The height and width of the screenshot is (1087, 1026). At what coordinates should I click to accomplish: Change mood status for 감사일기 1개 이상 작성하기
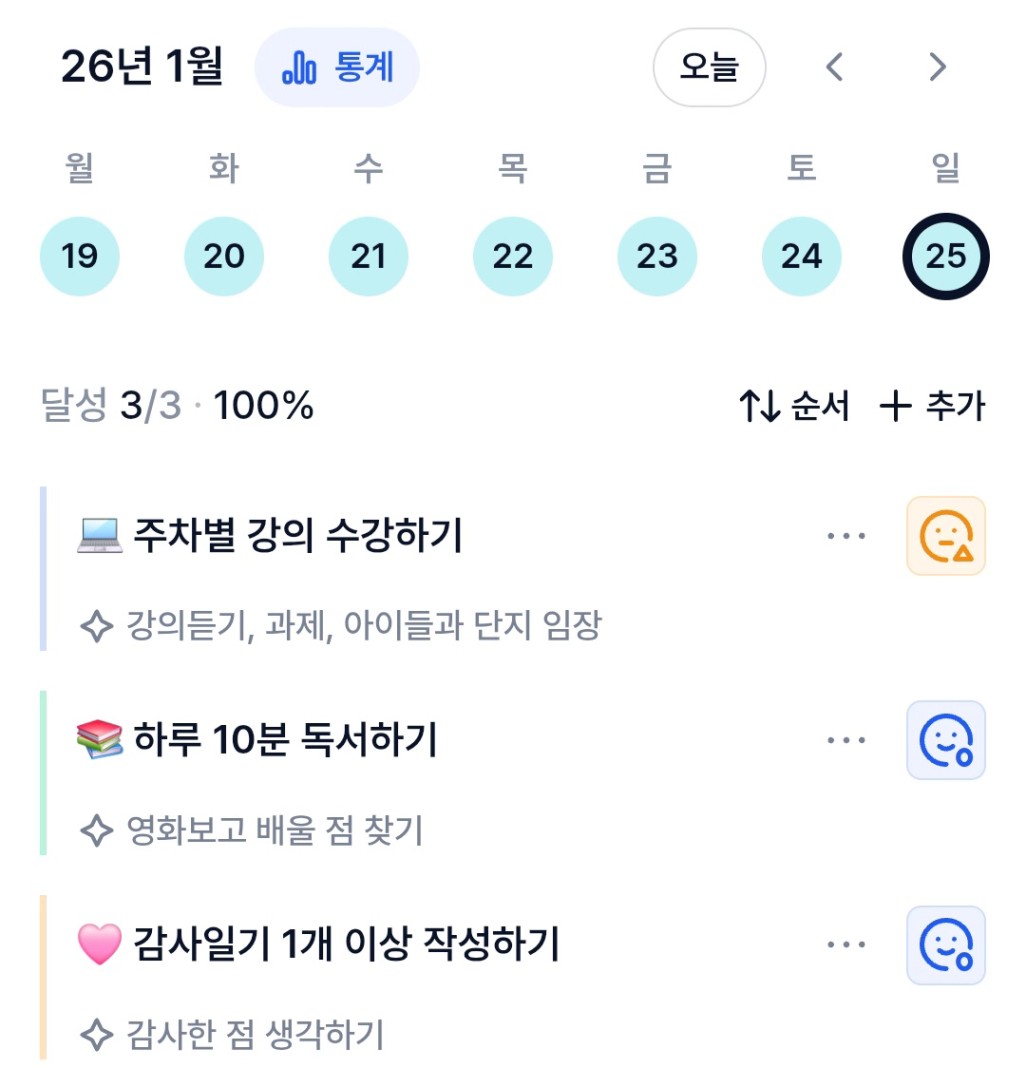click(946, 945)
